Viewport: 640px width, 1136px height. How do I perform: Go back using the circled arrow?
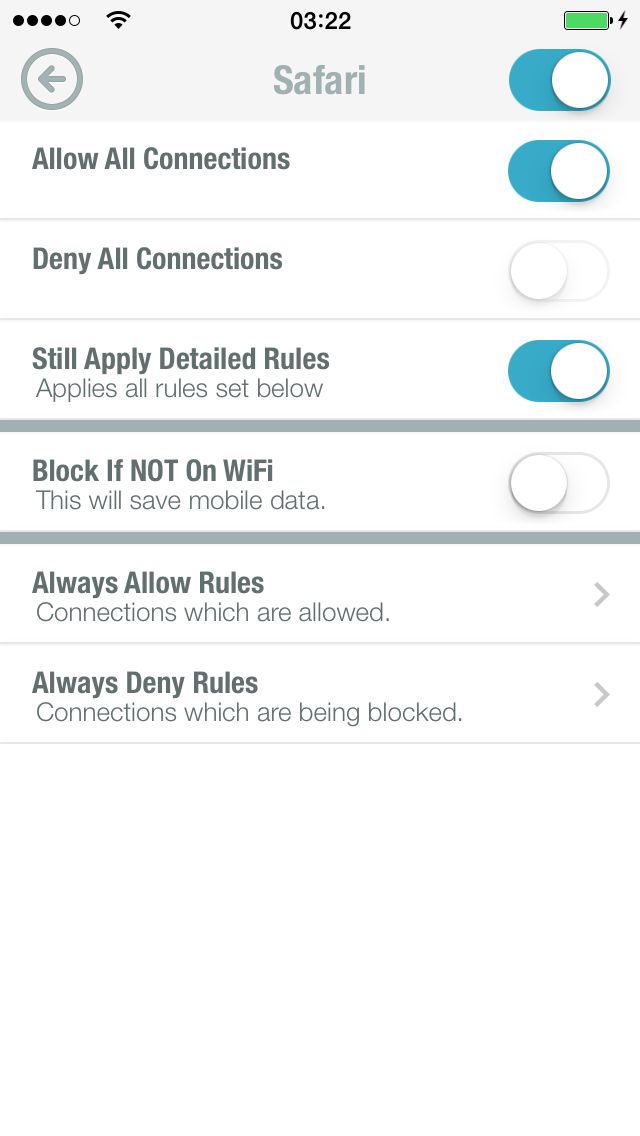(51, 79)
